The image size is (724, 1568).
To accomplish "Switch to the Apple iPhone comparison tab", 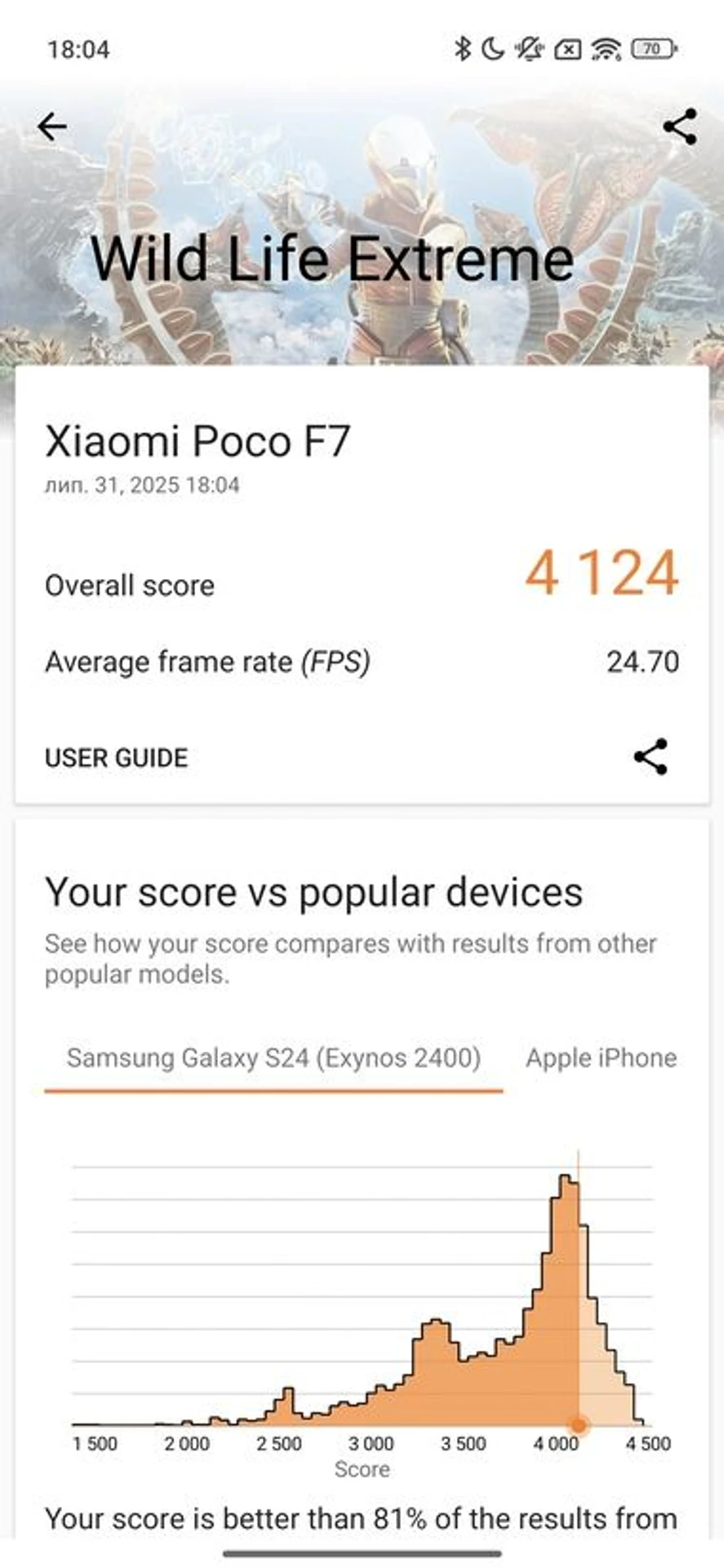I will (602, 1058).
